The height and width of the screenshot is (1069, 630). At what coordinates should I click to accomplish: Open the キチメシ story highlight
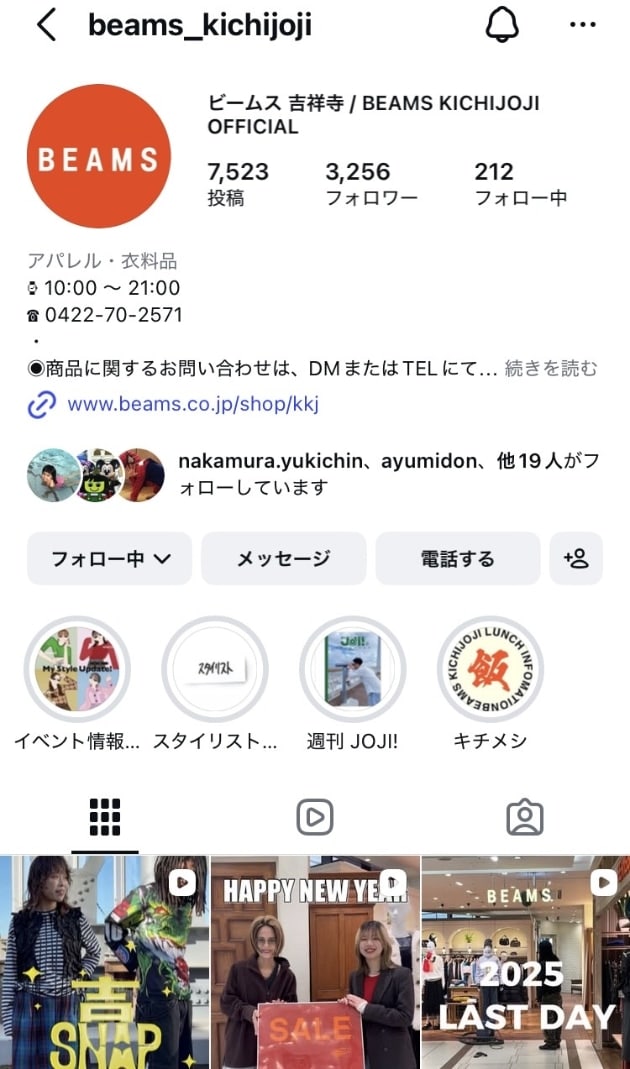(490, 669)
